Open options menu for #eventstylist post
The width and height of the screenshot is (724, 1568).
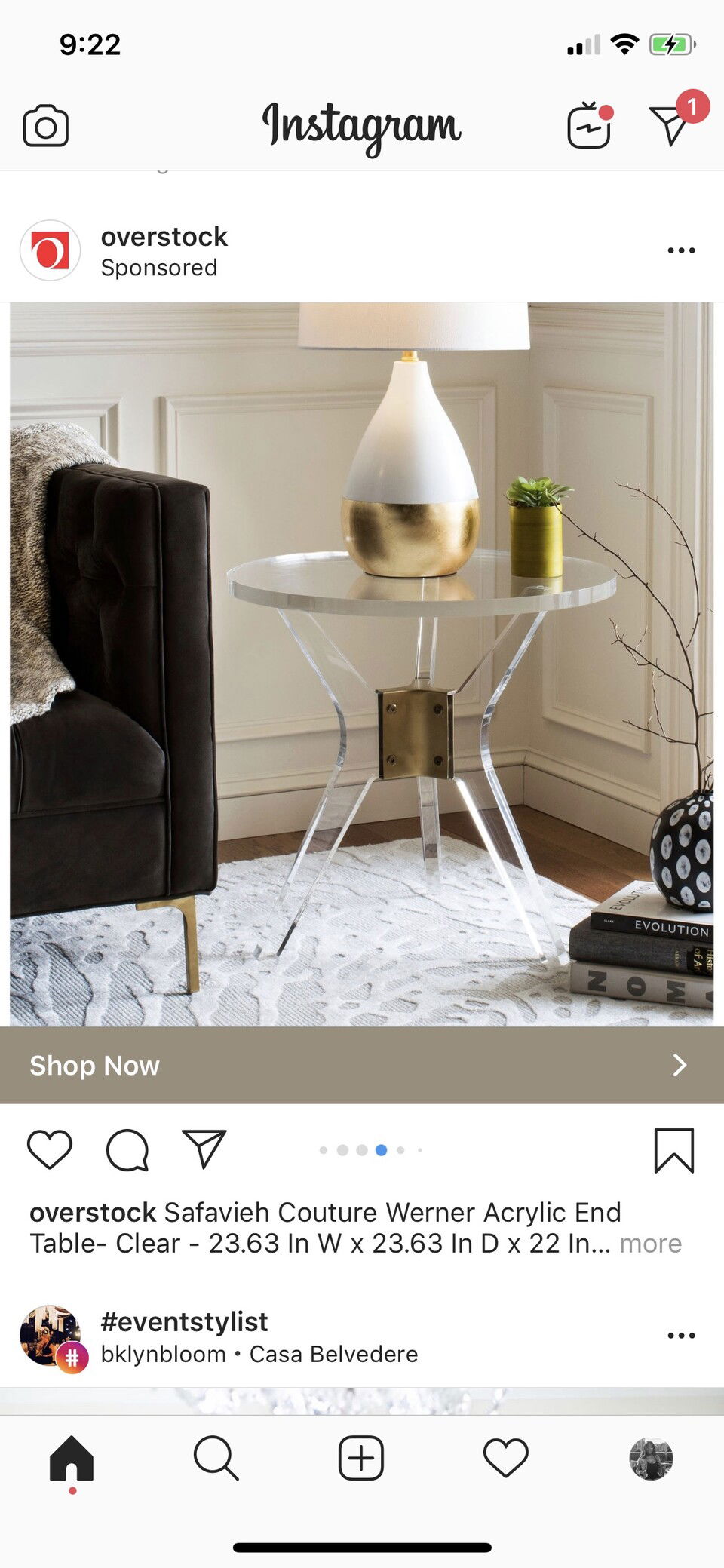681,1336
